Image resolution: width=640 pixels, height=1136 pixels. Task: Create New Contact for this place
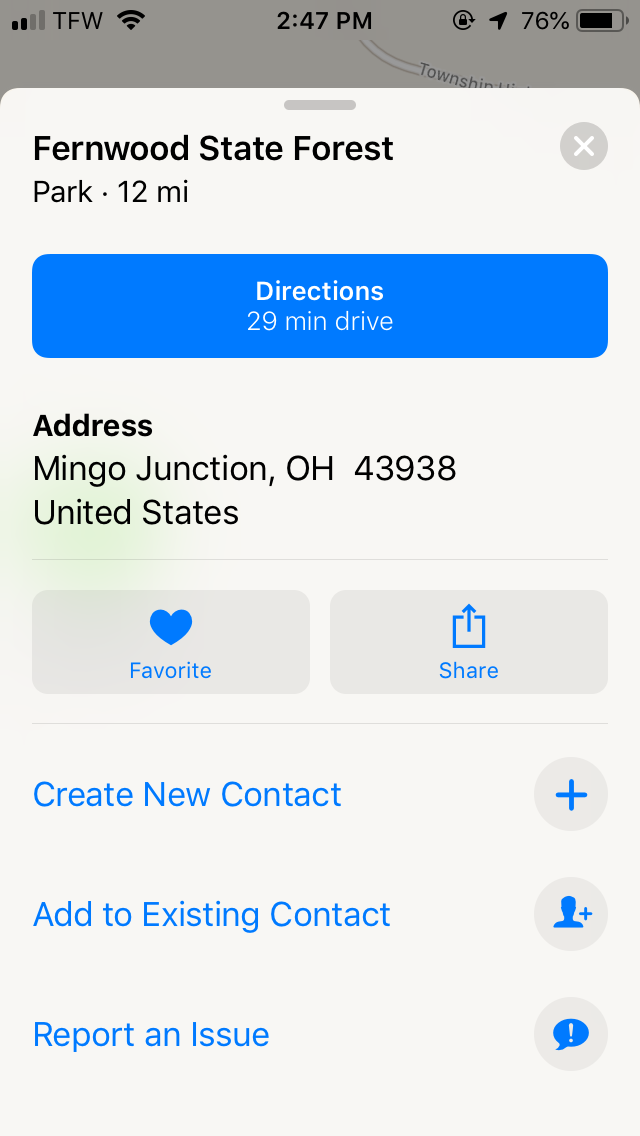[188, 795]
